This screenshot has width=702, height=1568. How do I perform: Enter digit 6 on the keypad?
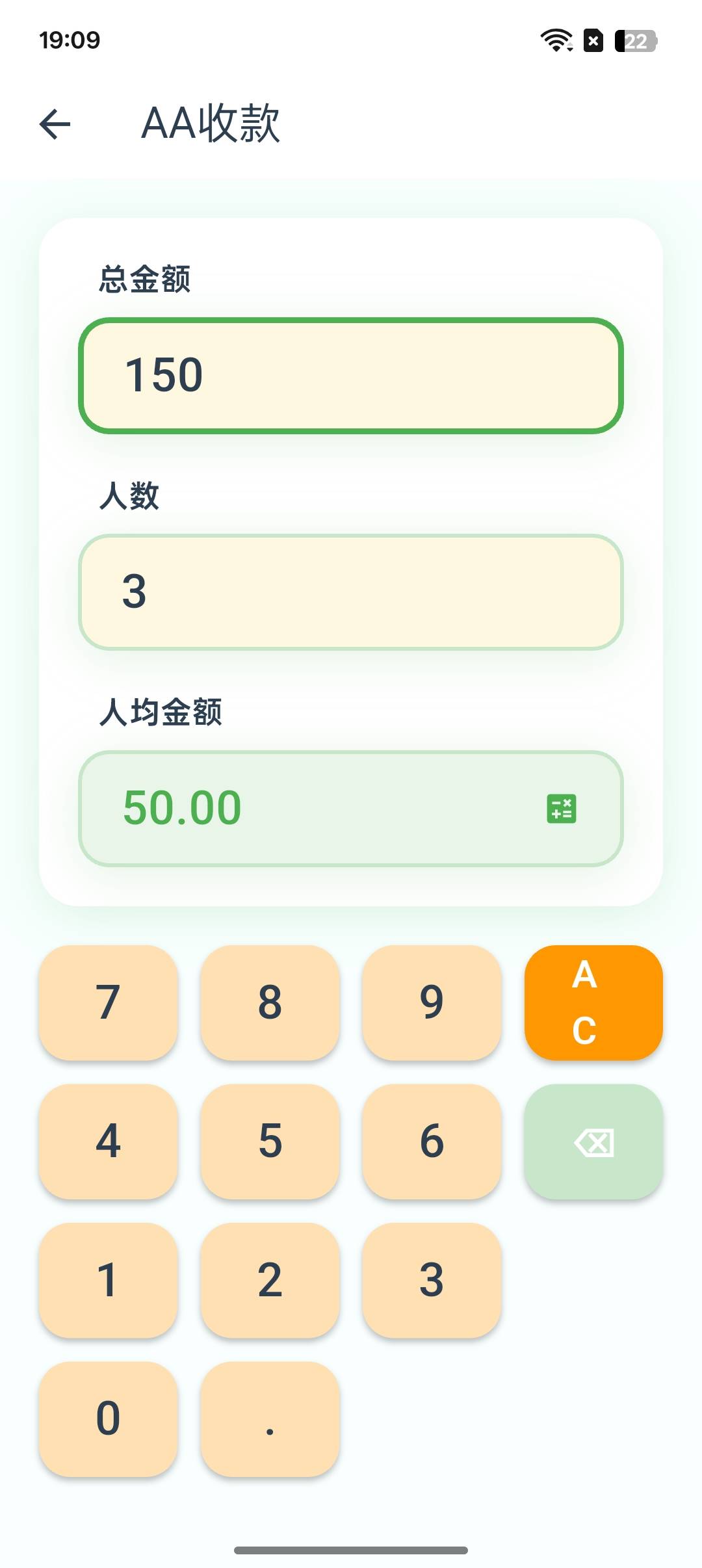432,1141
